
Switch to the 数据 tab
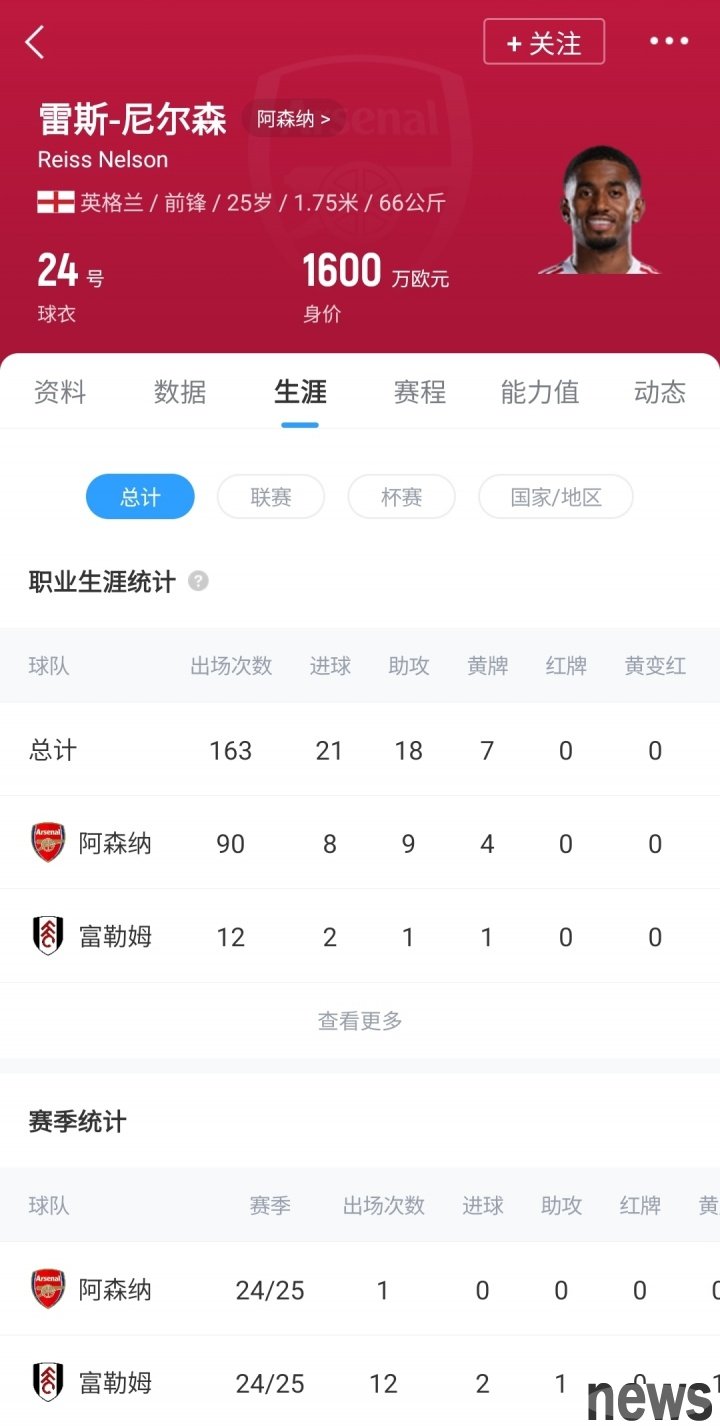(x=180, y=392)
